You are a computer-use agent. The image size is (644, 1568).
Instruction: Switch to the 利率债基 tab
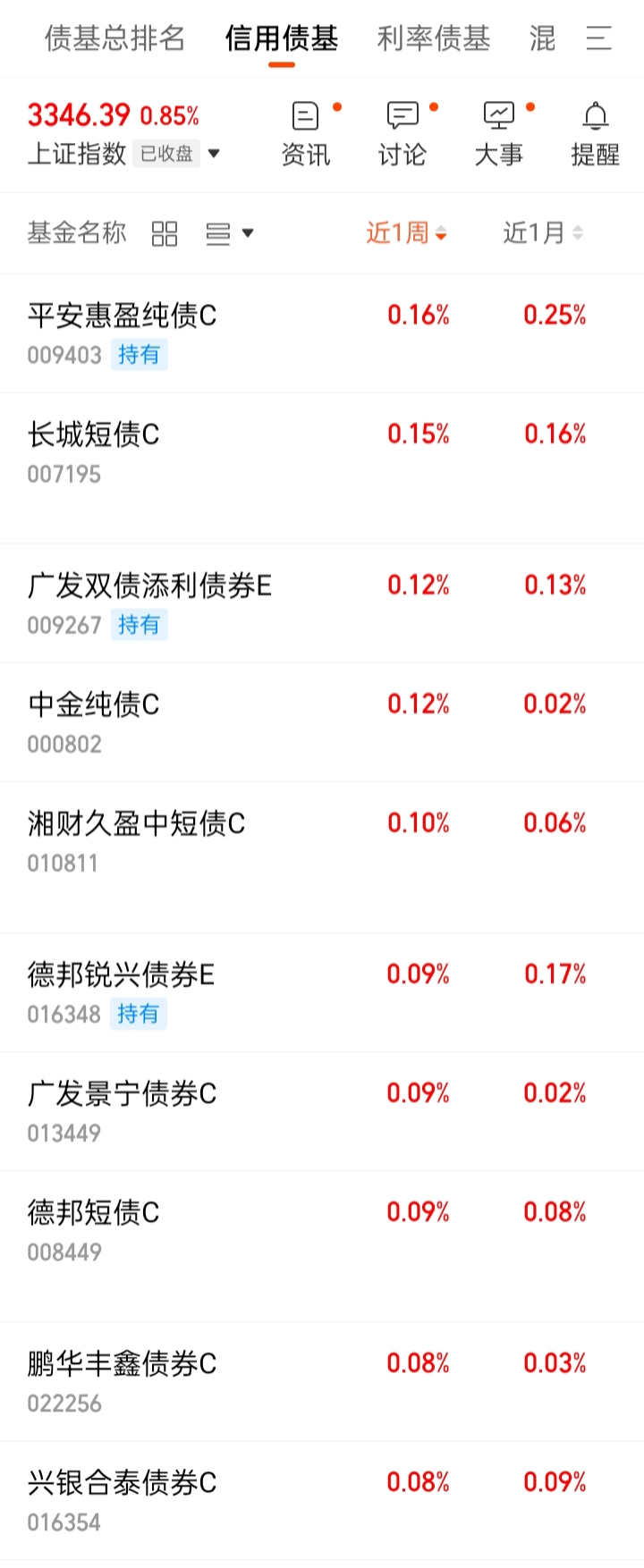tap(433, 38)
